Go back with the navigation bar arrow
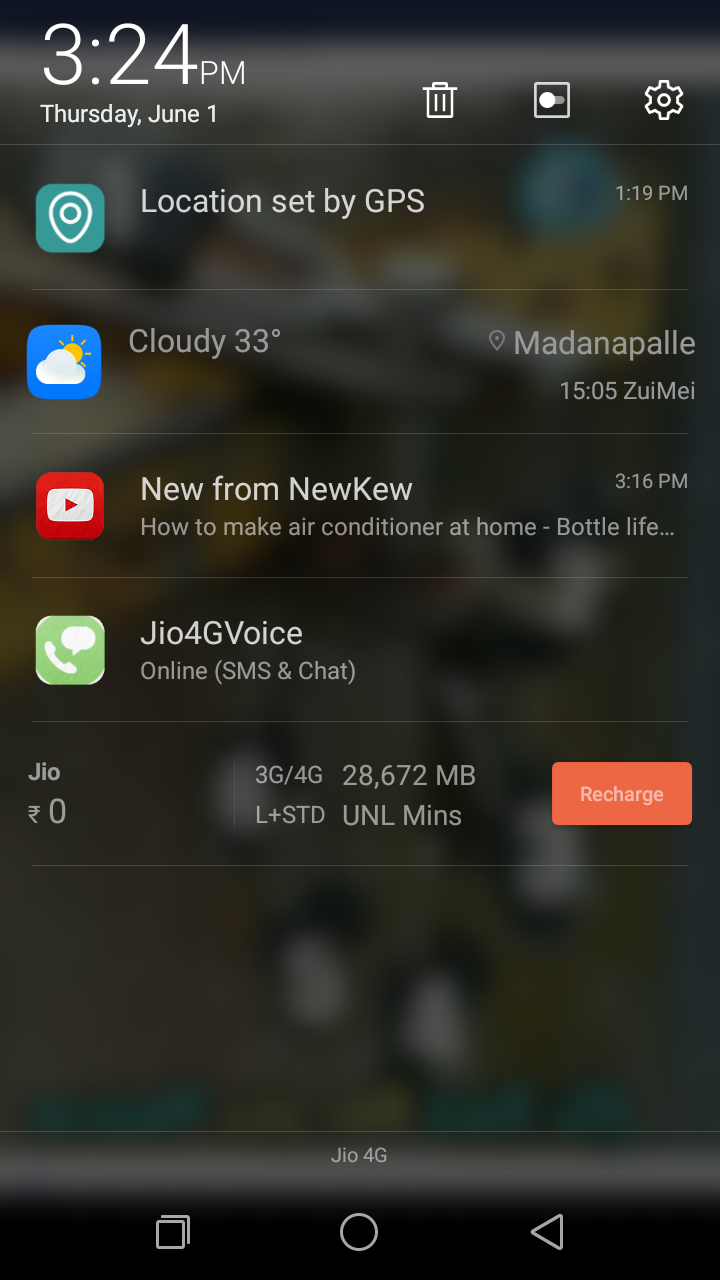The height and width of the screenshot is (1280, 720). click(547, 1232)
